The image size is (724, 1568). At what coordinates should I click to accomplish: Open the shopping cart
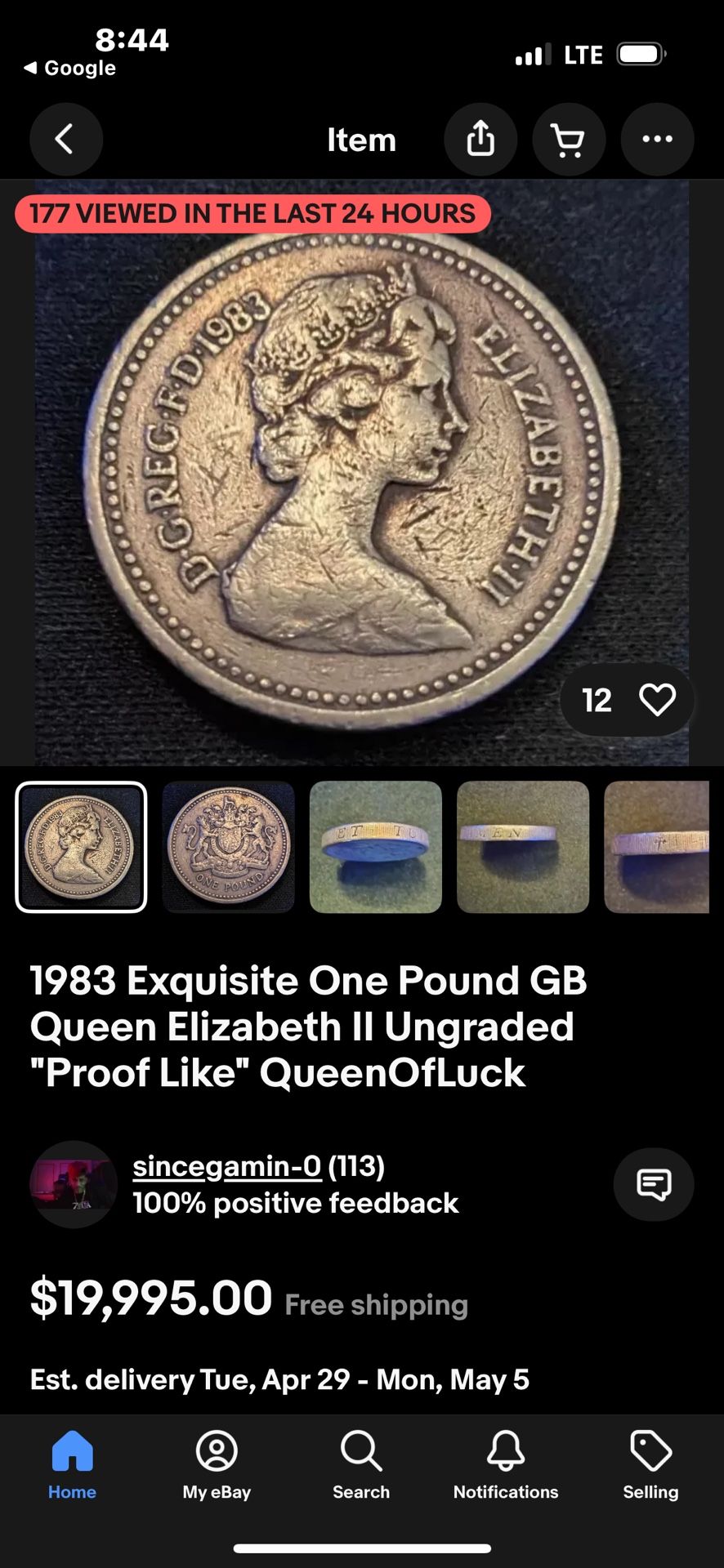point(569,139)
